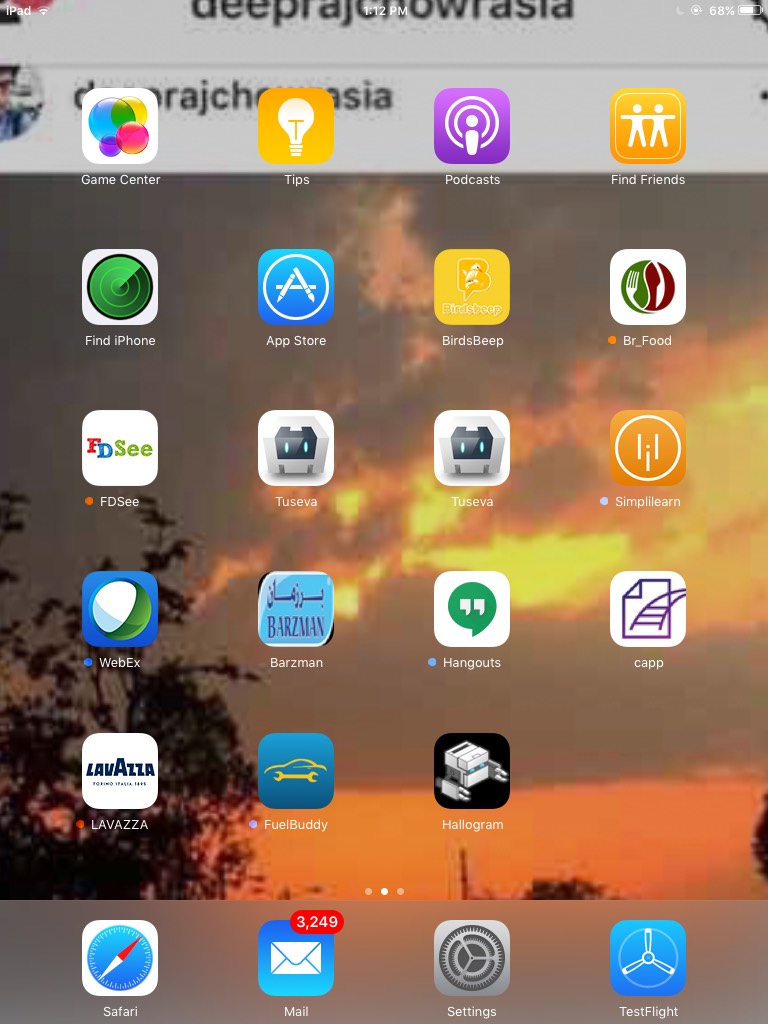The image size is (768, 1024).
Task: Open the WebEx app
Action: tap(120, 609)
